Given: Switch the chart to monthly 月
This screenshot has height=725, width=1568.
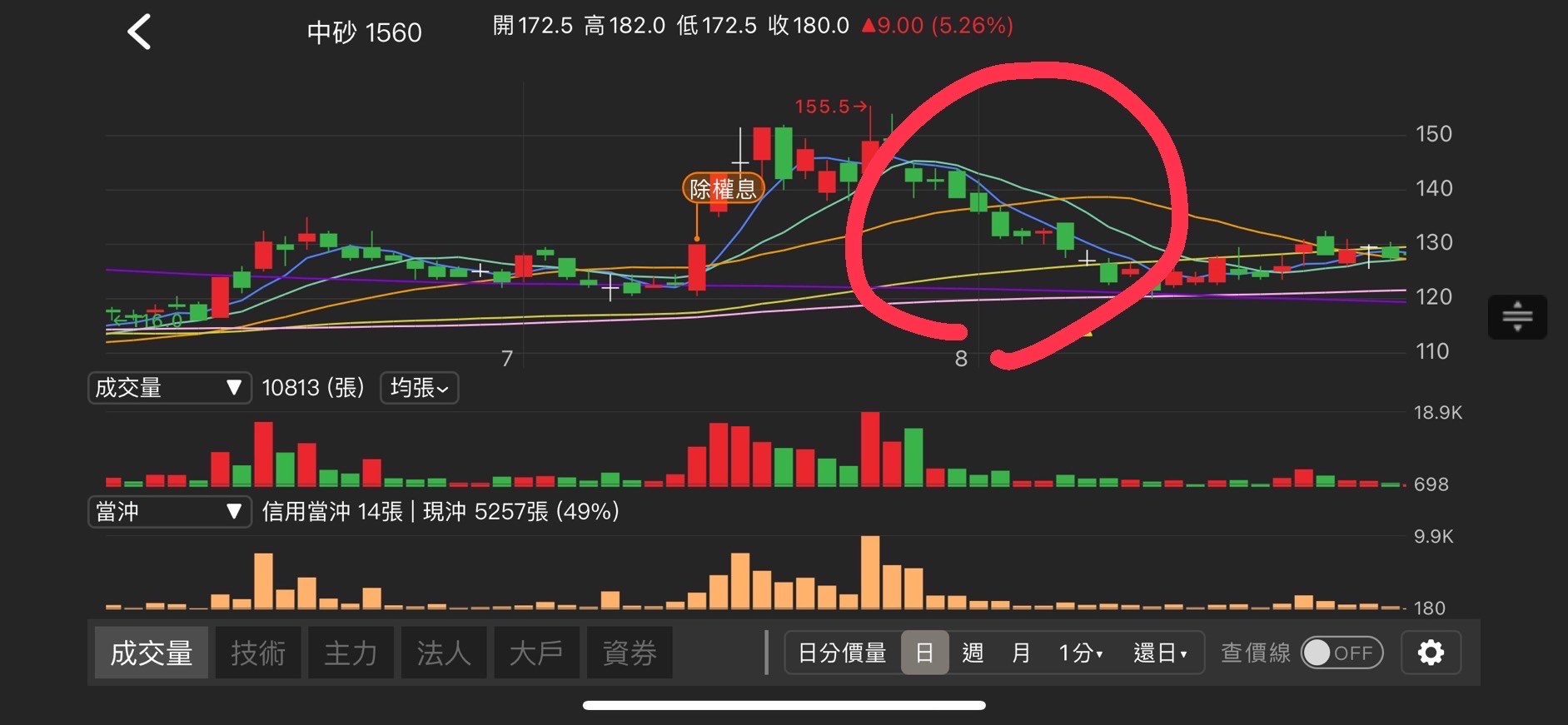Looking at the screenshot, I should 1021,653.
